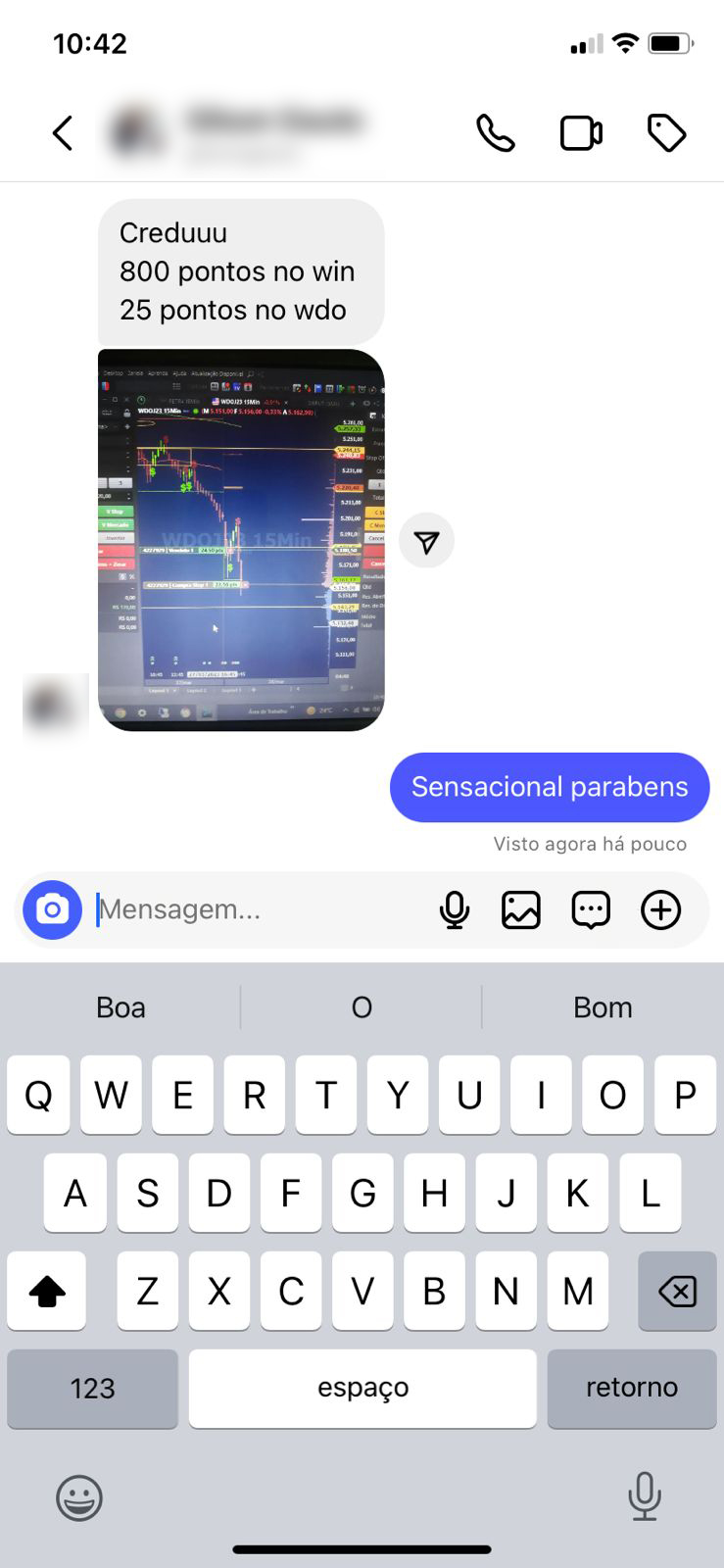Choose the suggestion "Bom"
This screenshot has height=1568, width=724.
point(603,1007)
